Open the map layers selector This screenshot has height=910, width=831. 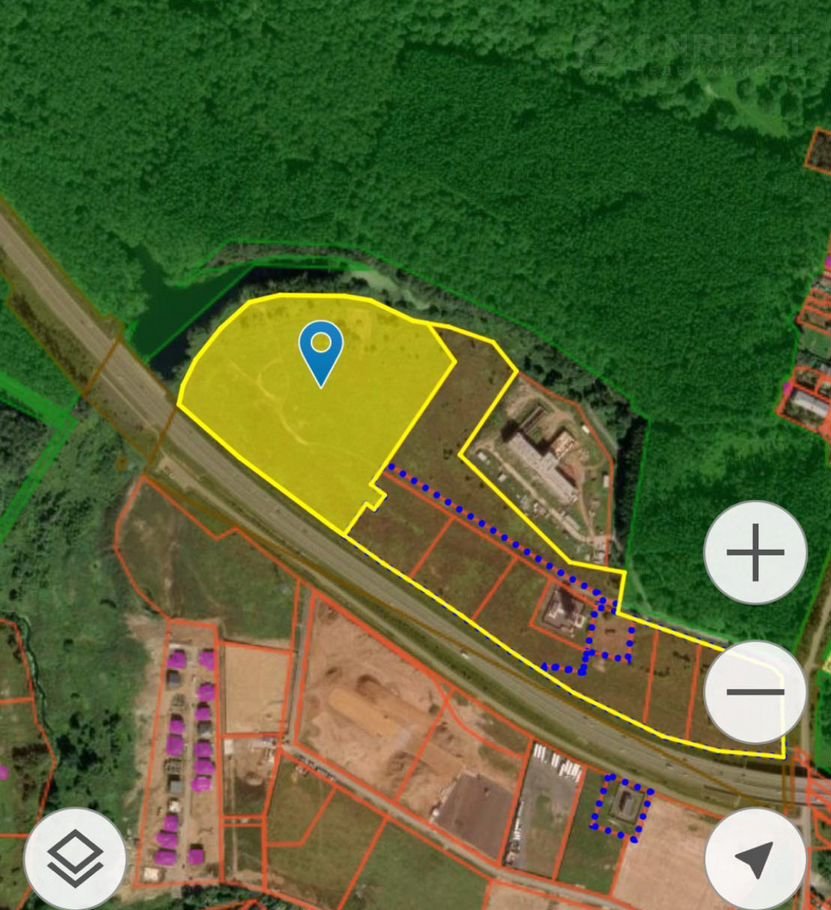[75, 859]
